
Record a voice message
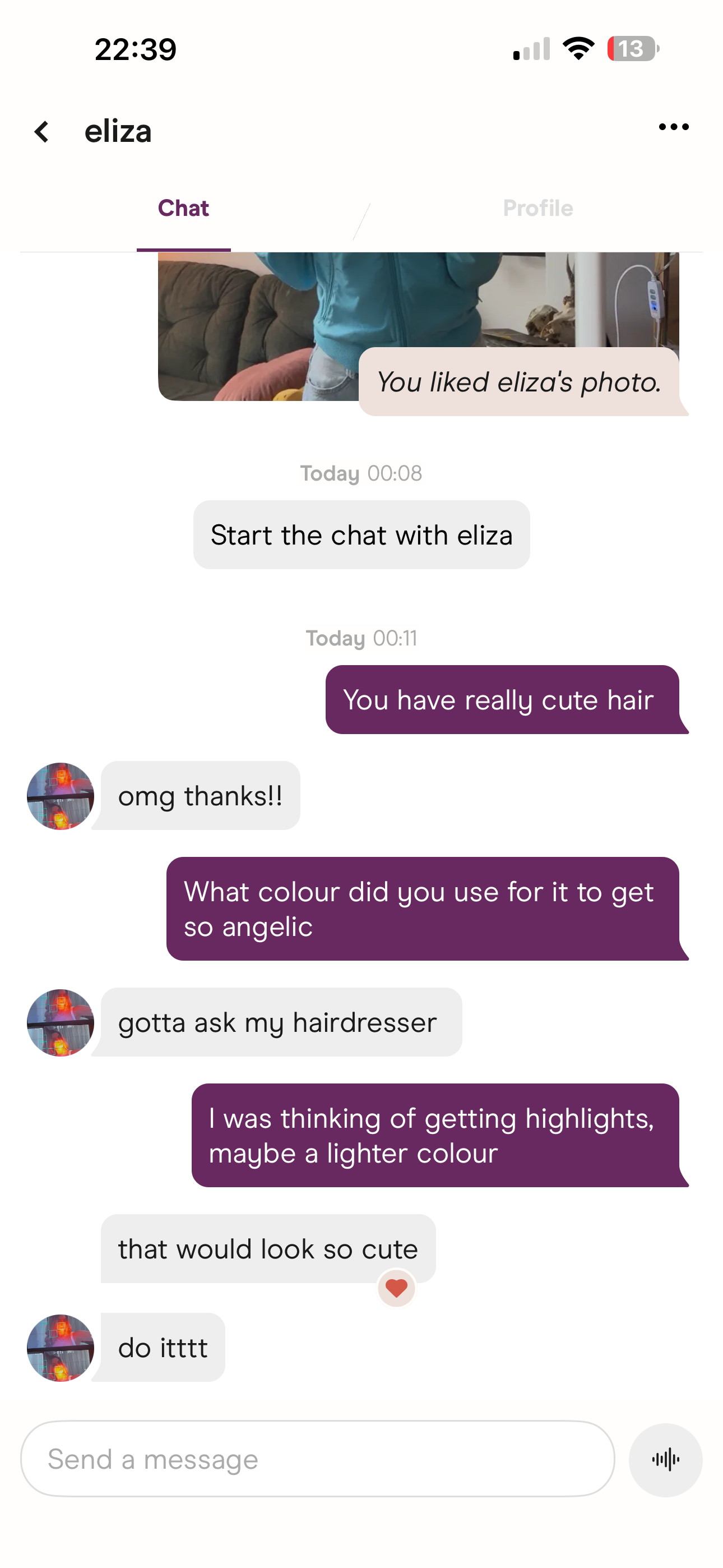point(665,1460)
